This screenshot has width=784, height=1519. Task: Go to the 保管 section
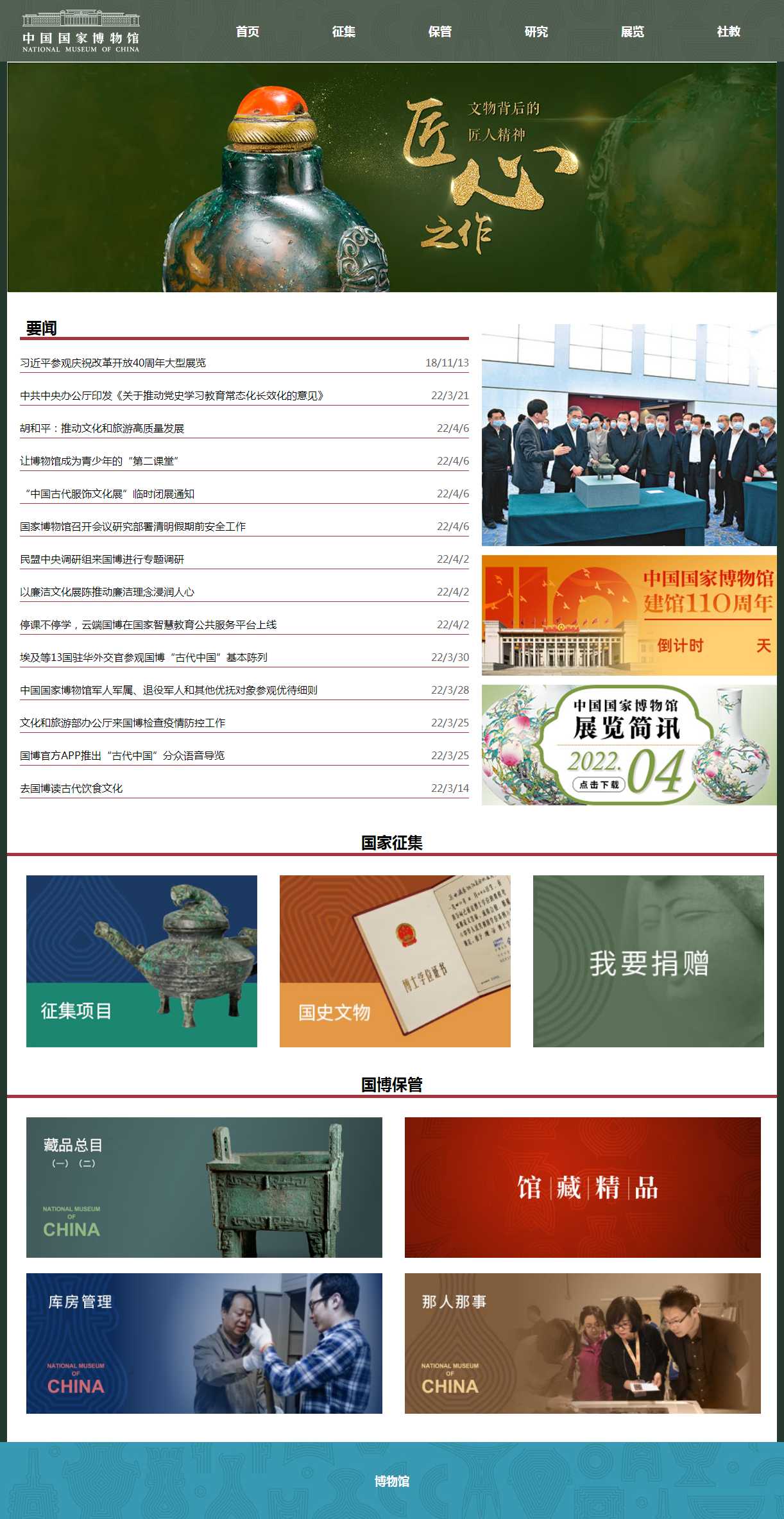439,31
